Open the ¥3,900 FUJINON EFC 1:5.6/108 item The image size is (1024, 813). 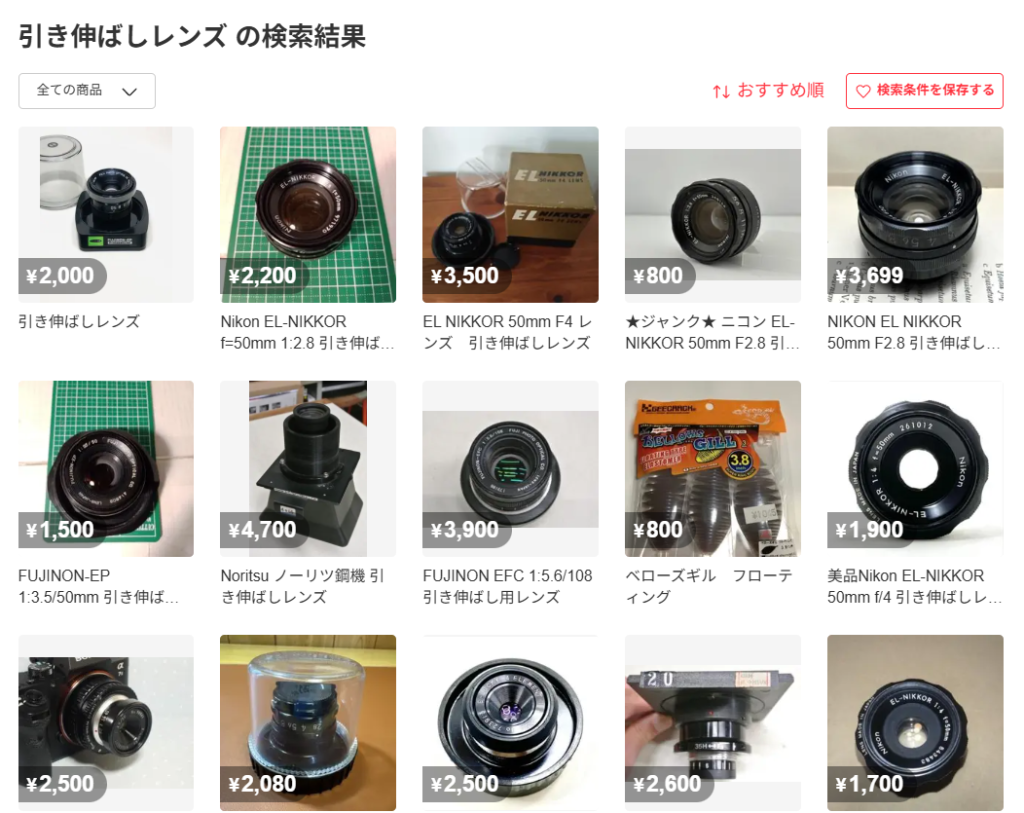[x=510, y=468]
